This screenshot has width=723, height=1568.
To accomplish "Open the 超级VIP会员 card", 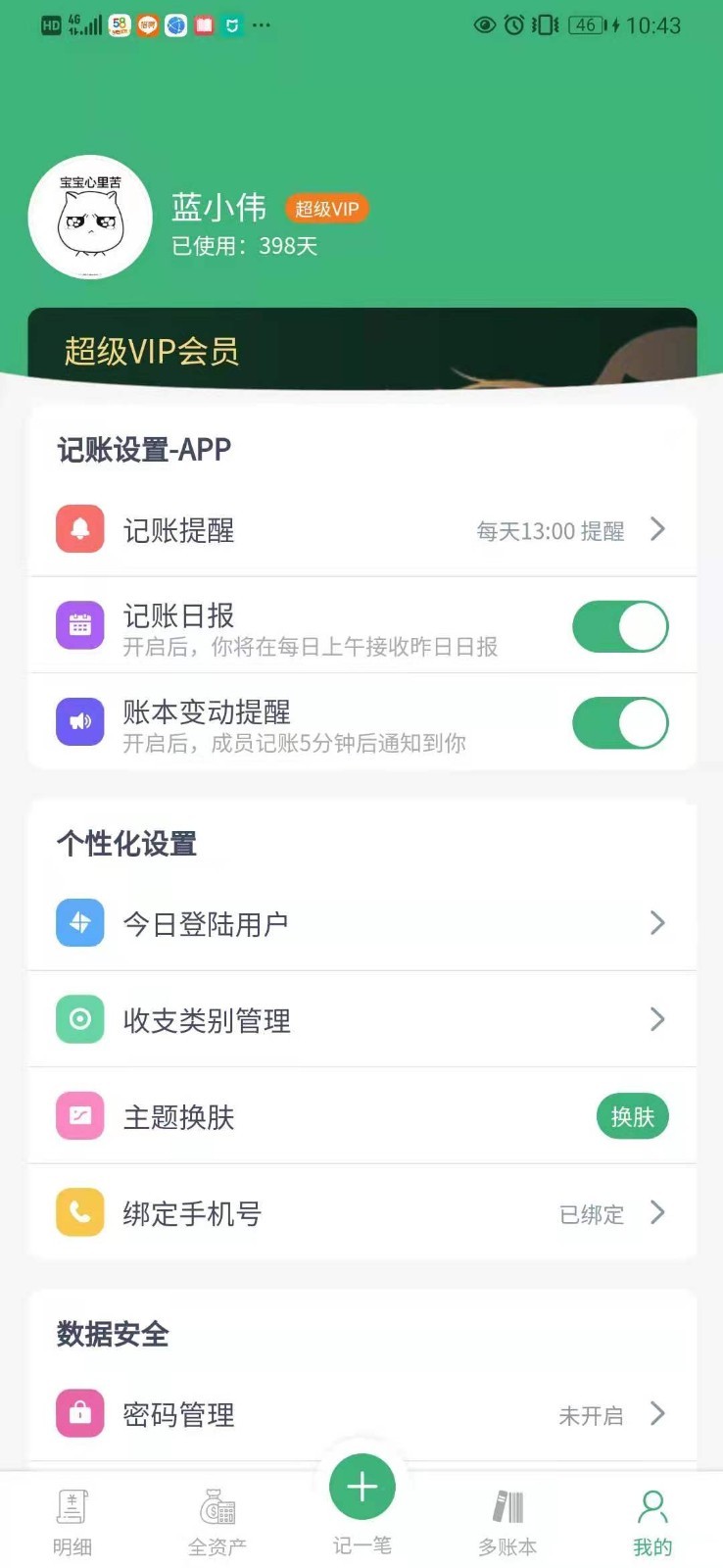I will pos(361,349).
